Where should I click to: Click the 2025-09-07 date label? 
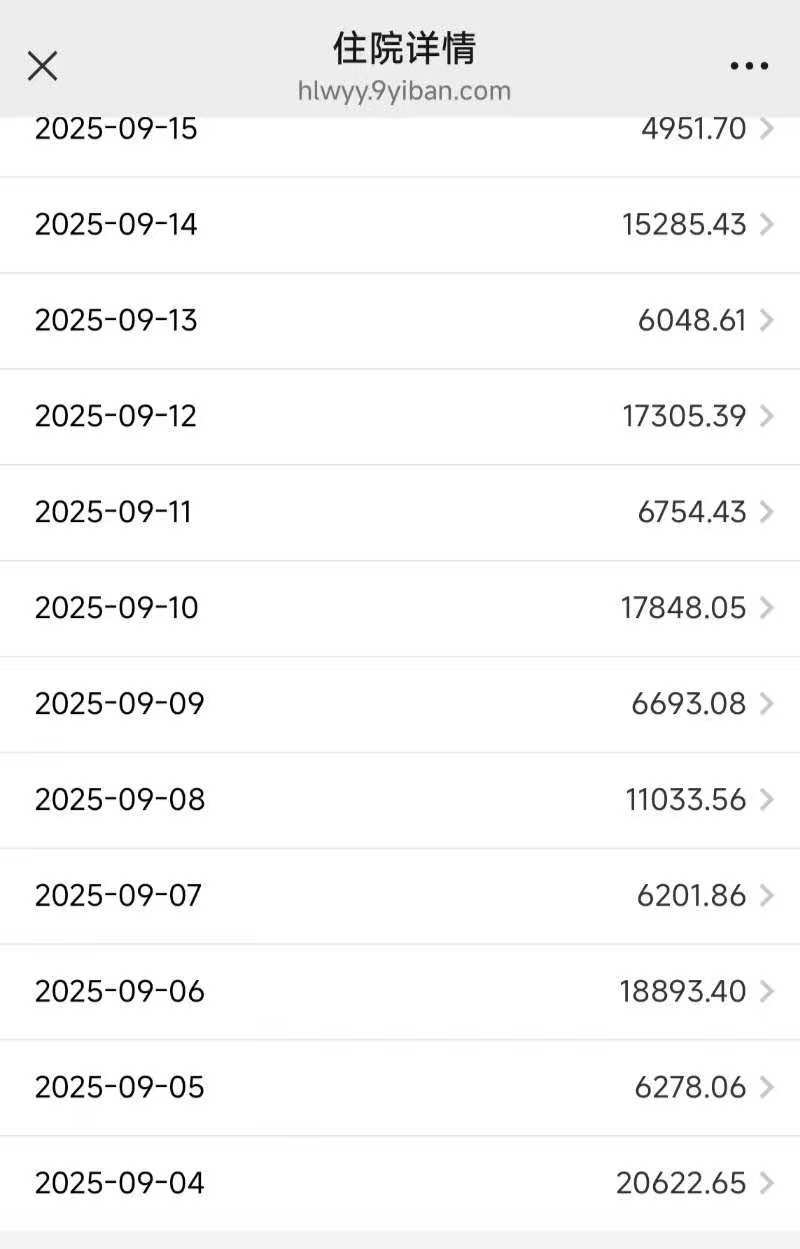pyautogui.click(x=119, y=895)
